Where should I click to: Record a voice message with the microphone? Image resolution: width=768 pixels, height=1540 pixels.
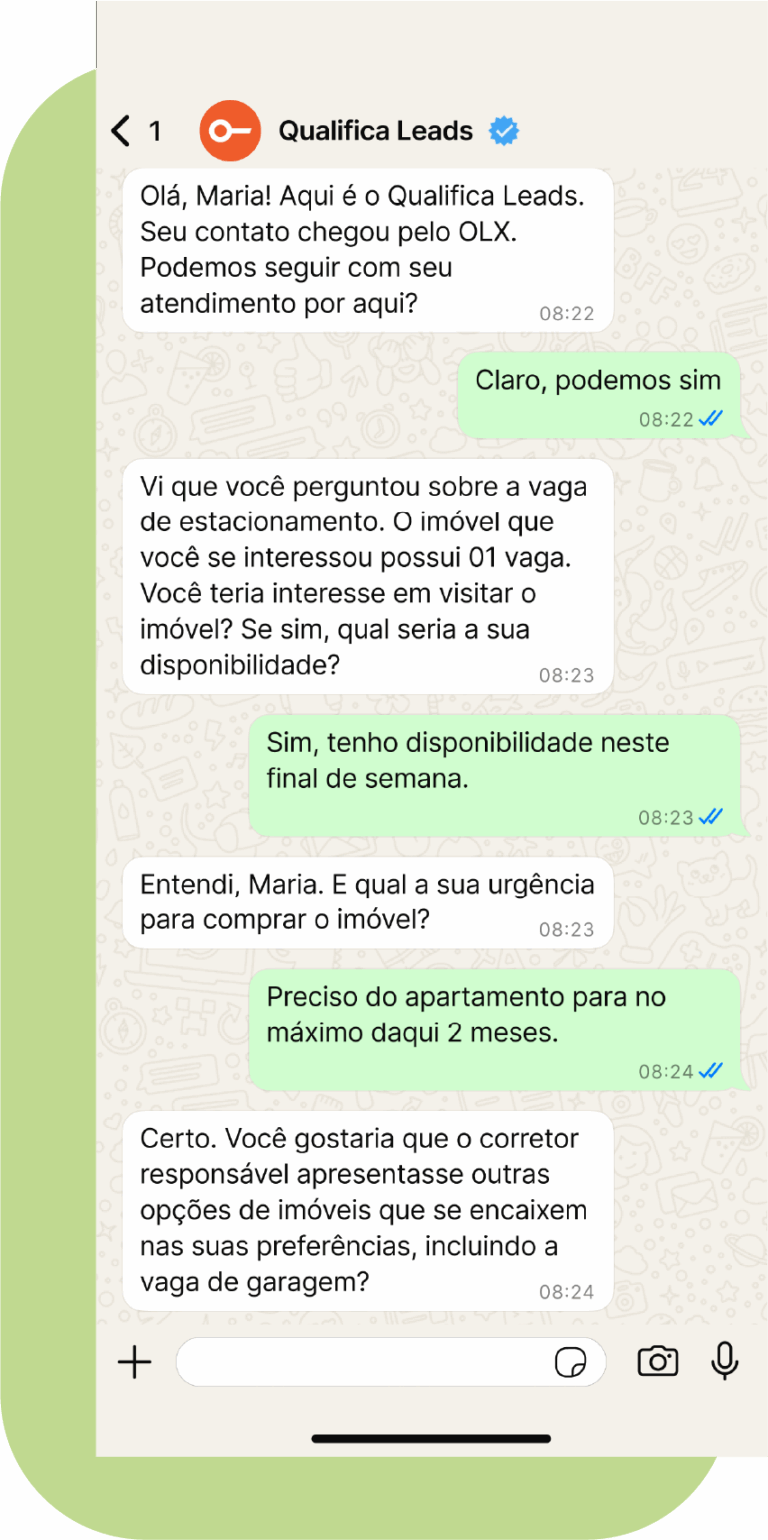[x=725, y=1361]
